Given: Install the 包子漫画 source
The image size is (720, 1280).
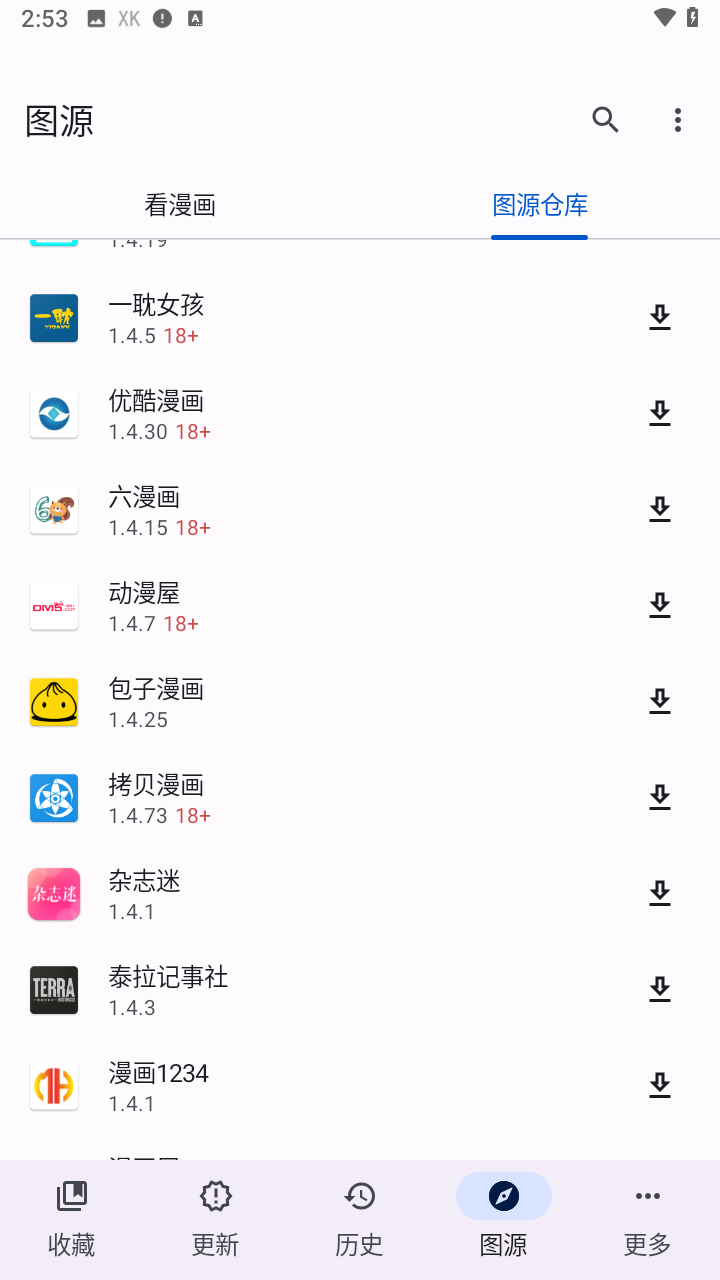Looking at the screenshot, I should pyautogui.click(x=660, y=702).
